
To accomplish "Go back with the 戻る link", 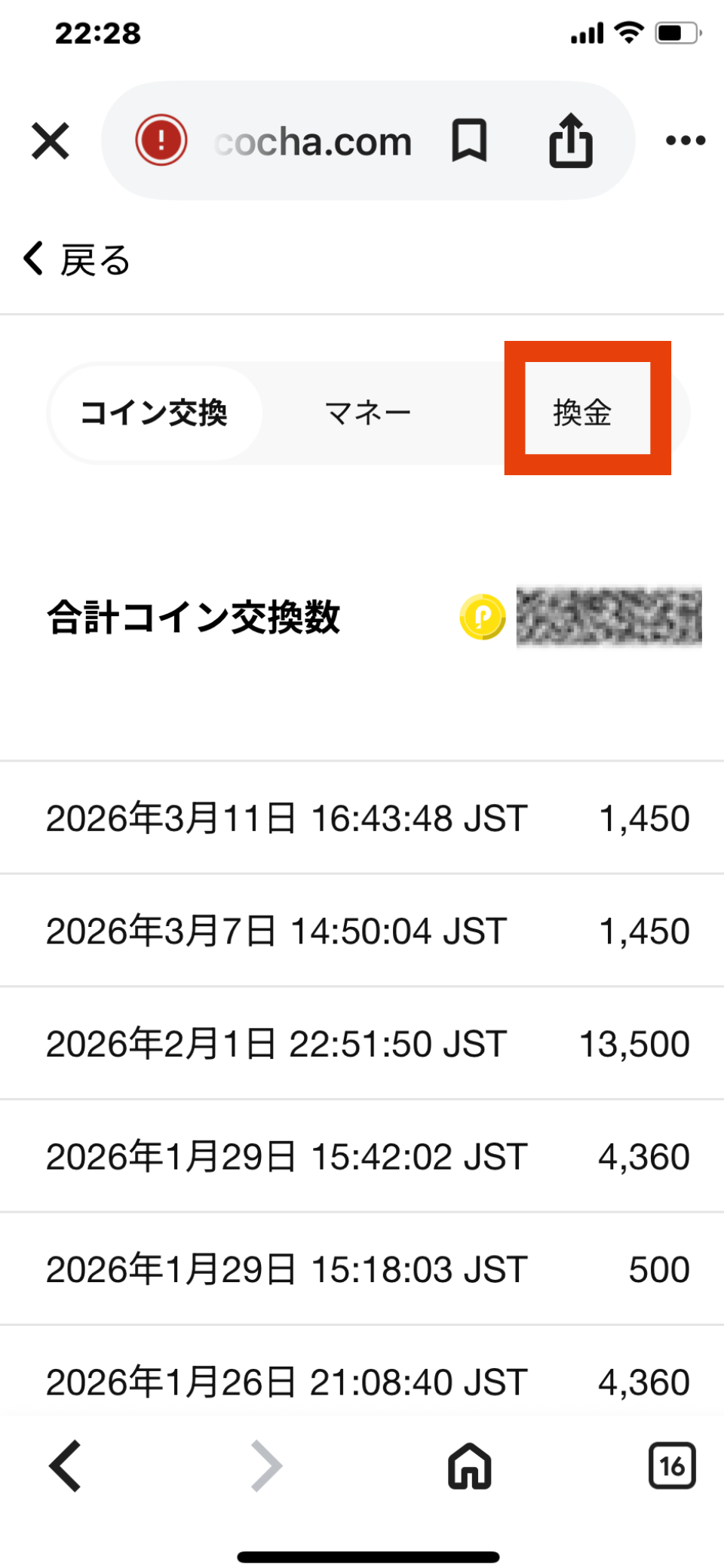I will 77,260.
